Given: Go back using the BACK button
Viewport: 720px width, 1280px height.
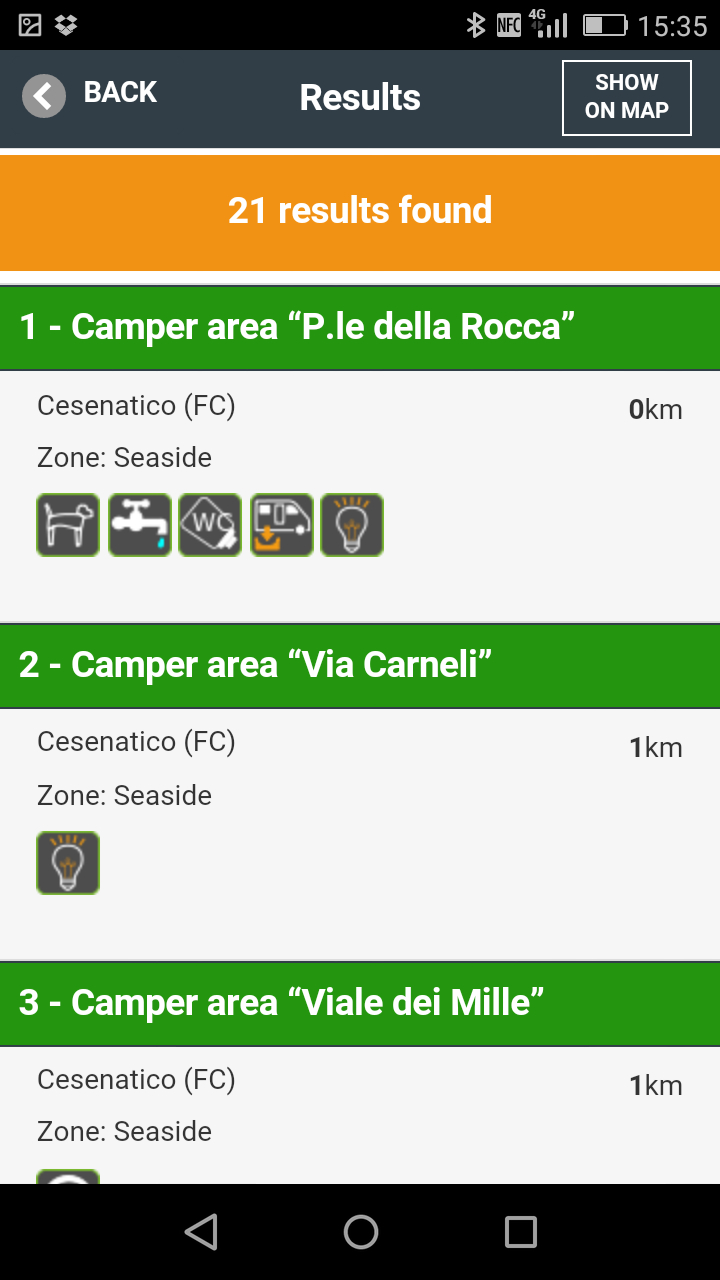Looking at the screenshot, I should point(90,96).
